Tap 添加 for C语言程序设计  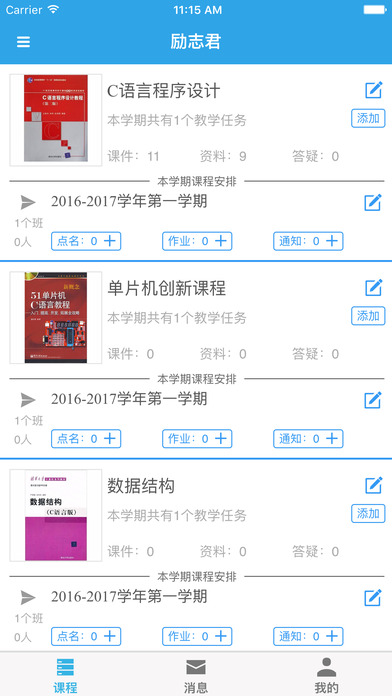[x=368, y=118]
